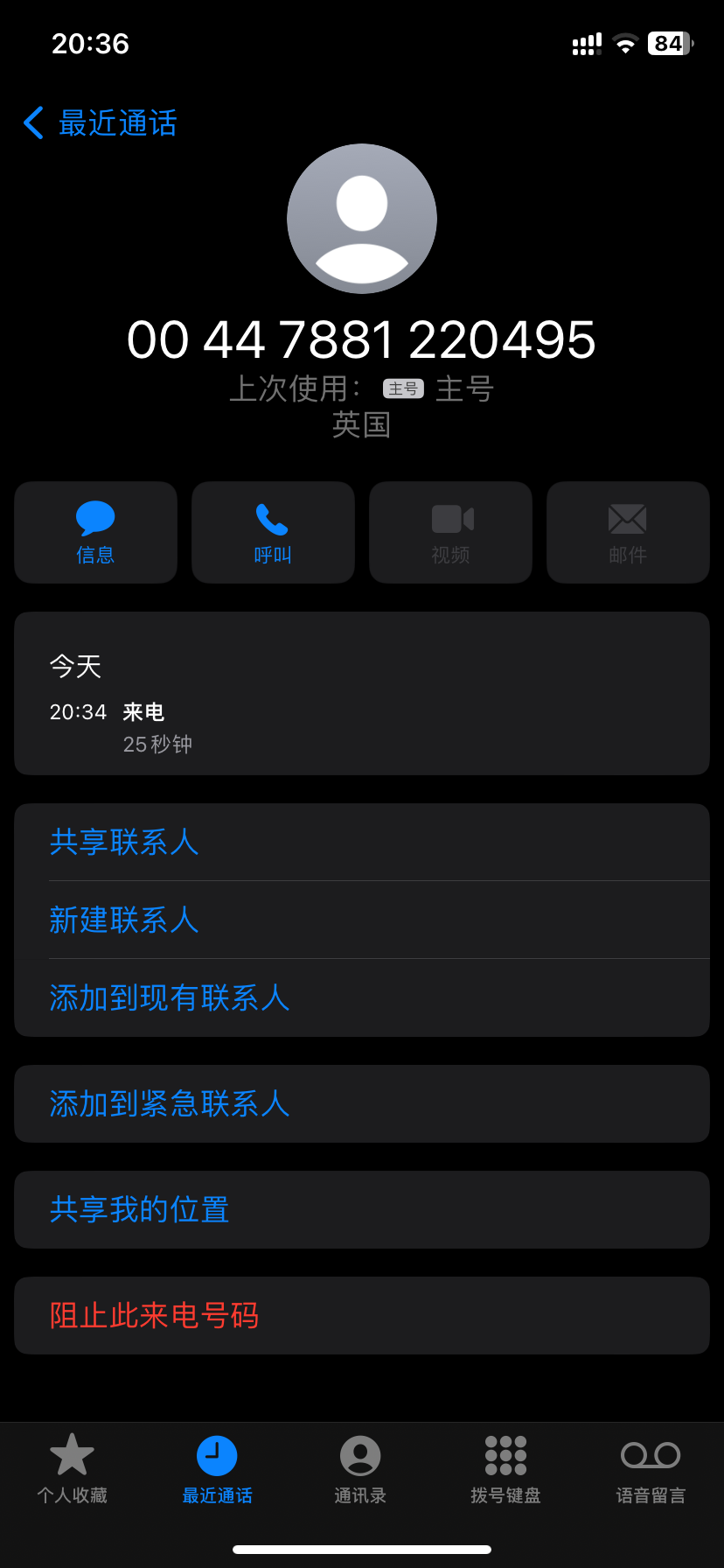The width and height of the screenshot is (724, 1568).
Task: Select the 个人收藏 star icon
Action: (72, 1470)
